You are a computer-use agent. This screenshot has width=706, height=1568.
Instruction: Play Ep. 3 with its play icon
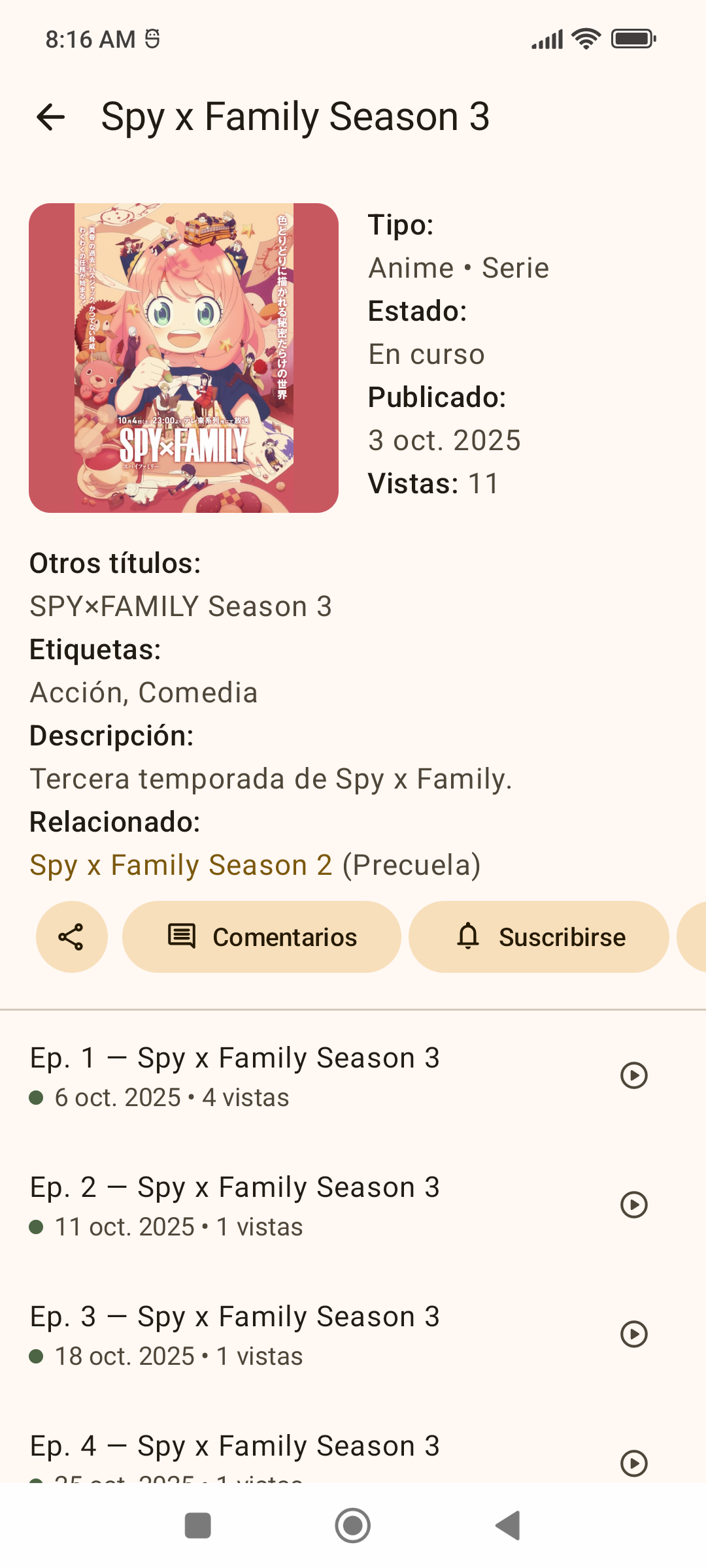(x=633, y=1334)
